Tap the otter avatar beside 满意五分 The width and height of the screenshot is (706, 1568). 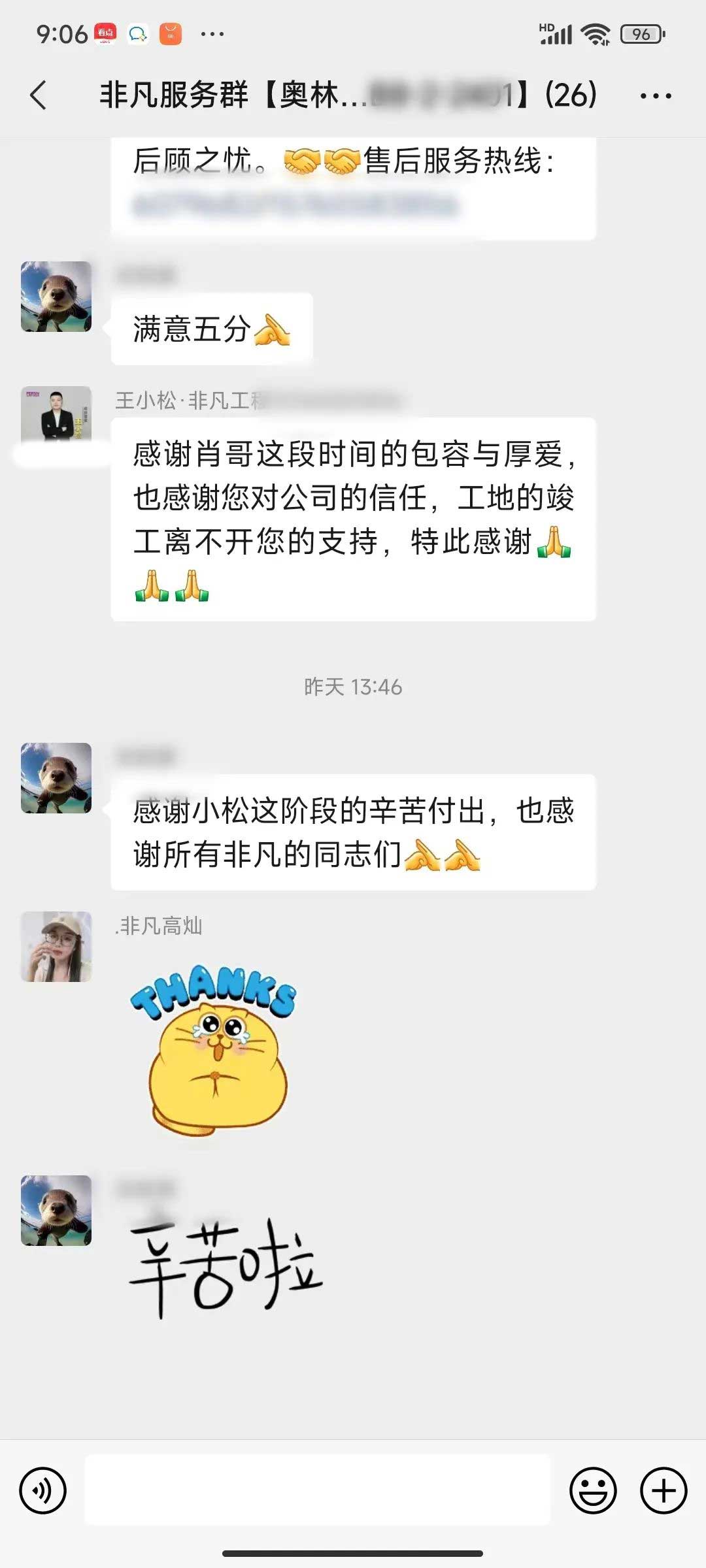coord(56,297)
